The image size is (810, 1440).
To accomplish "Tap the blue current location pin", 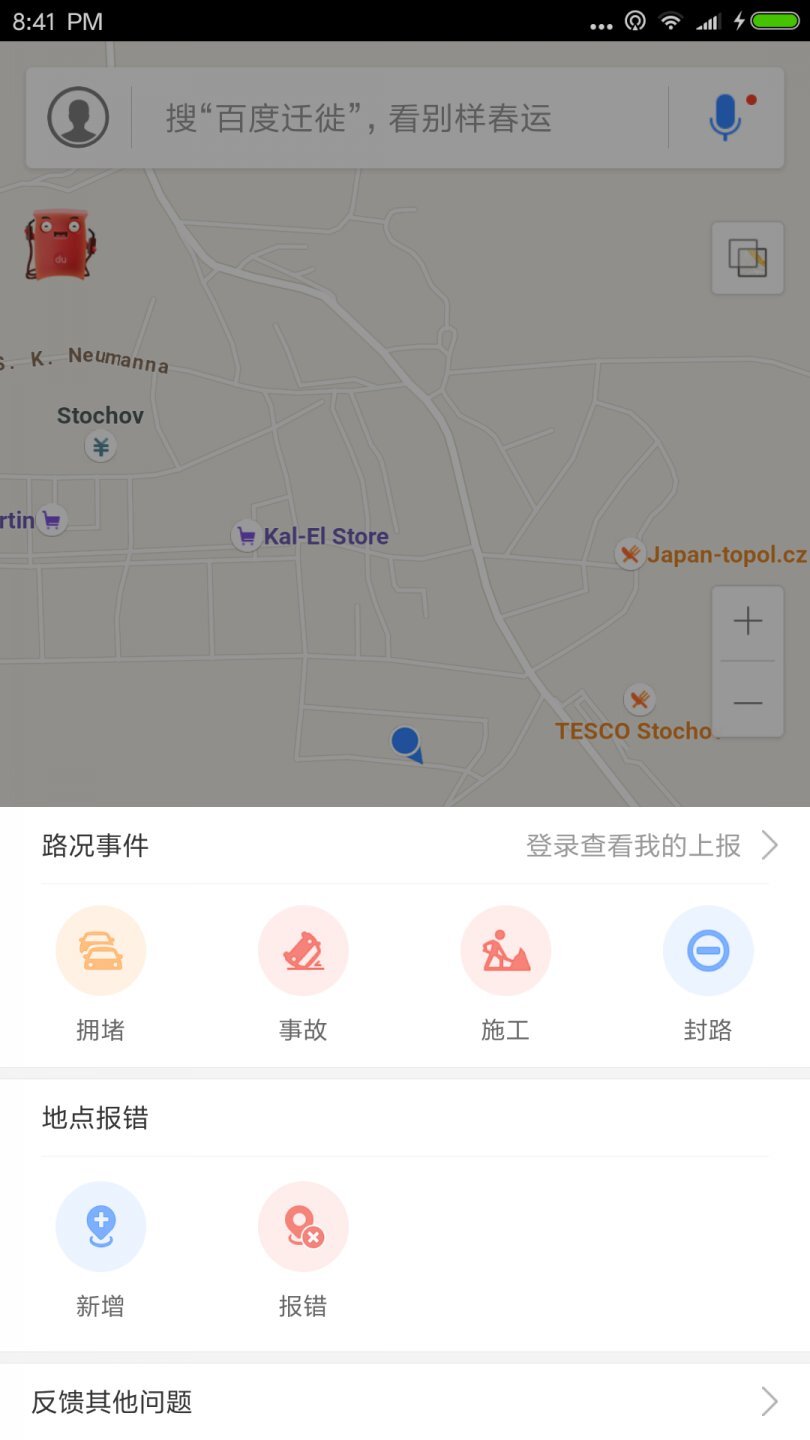I will [x=404, y=742].
